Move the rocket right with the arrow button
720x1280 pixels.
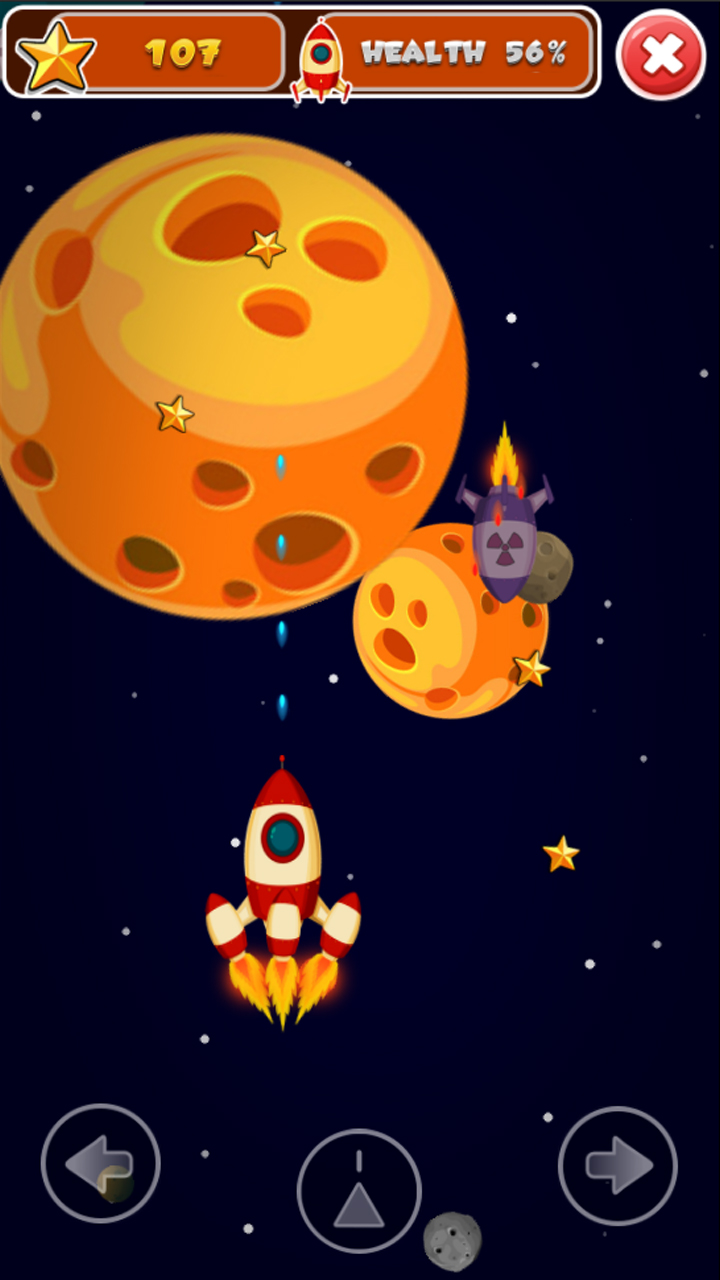(618, 1166)
